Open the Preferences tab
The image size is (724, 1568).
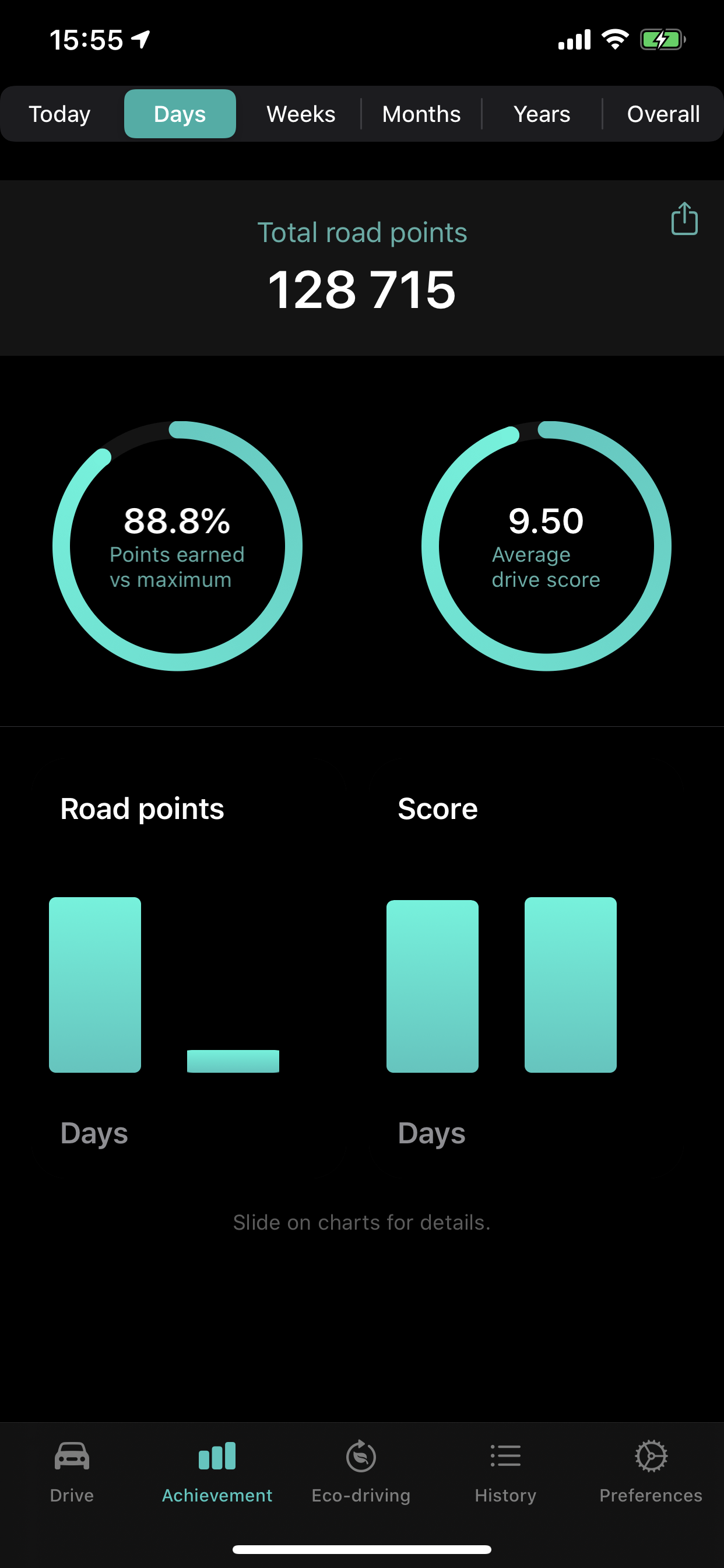pos(651,1471)
